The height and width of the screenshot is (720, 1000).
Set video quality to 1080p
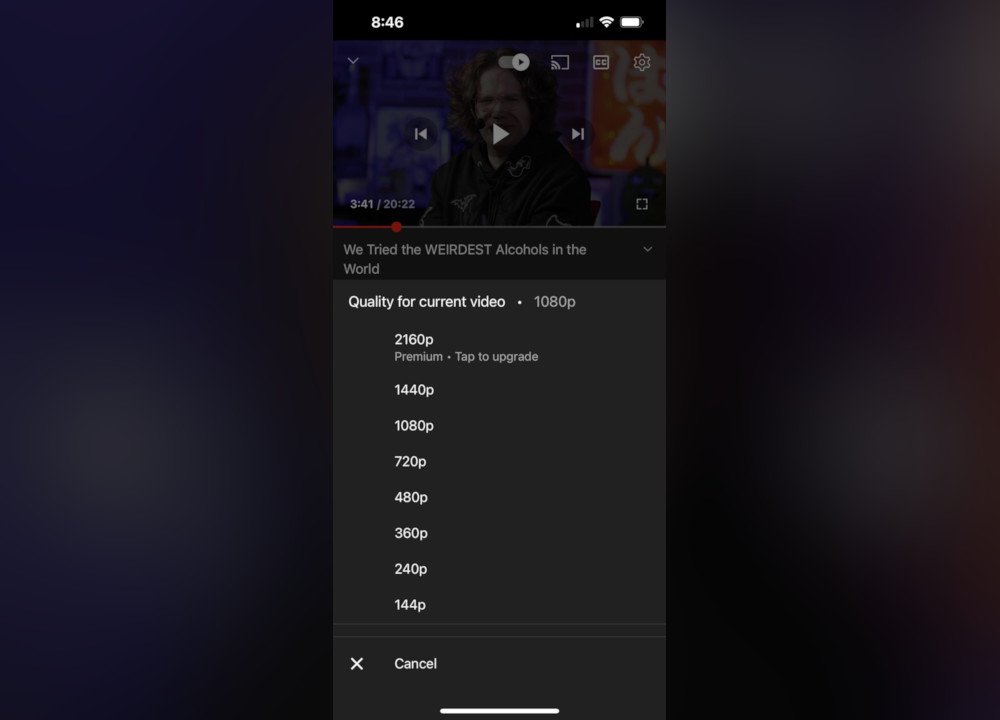coord(414,426)
